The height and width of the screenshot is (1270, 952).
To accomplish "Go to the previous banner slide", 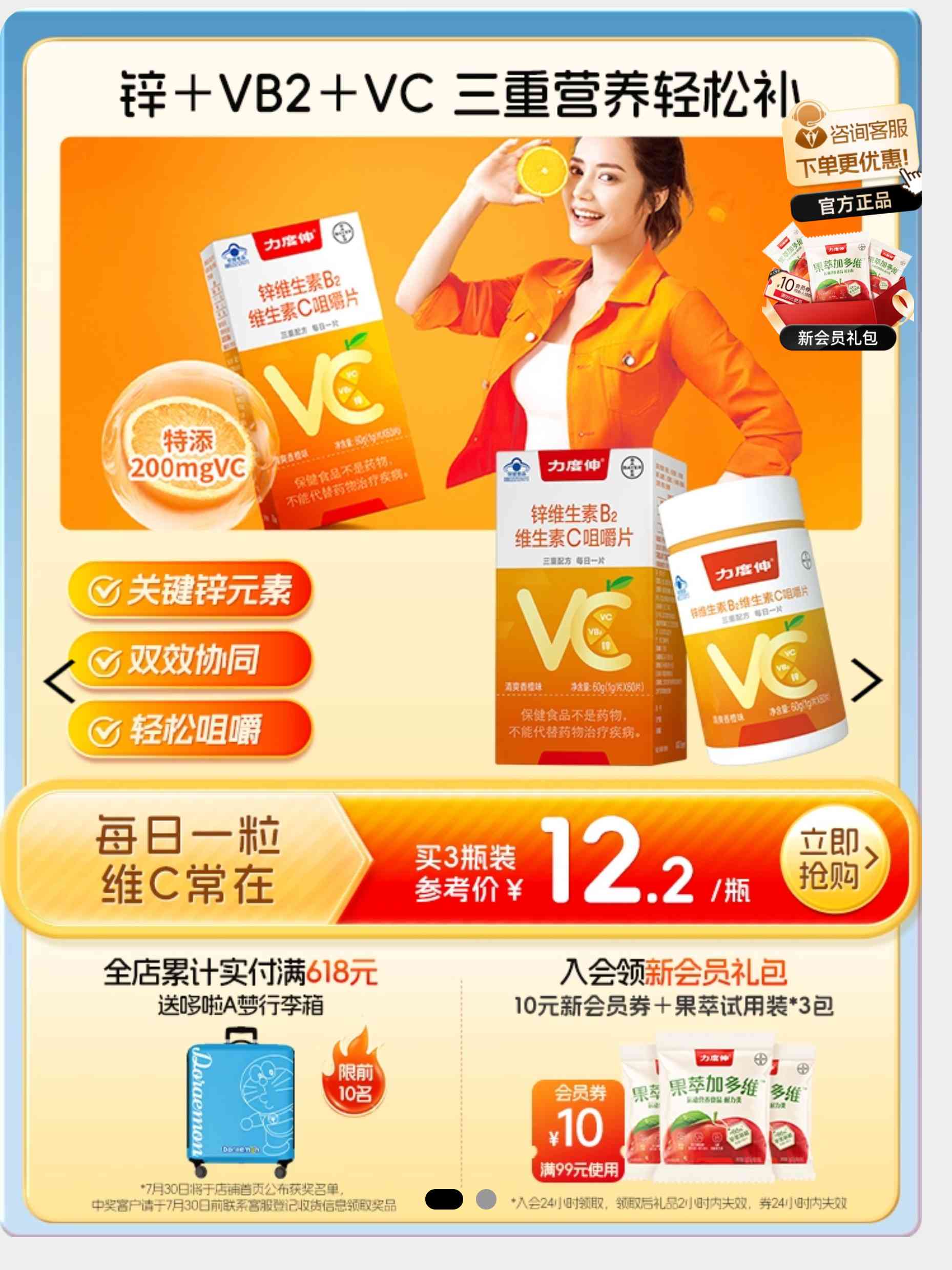I will [x=60, y=681].
